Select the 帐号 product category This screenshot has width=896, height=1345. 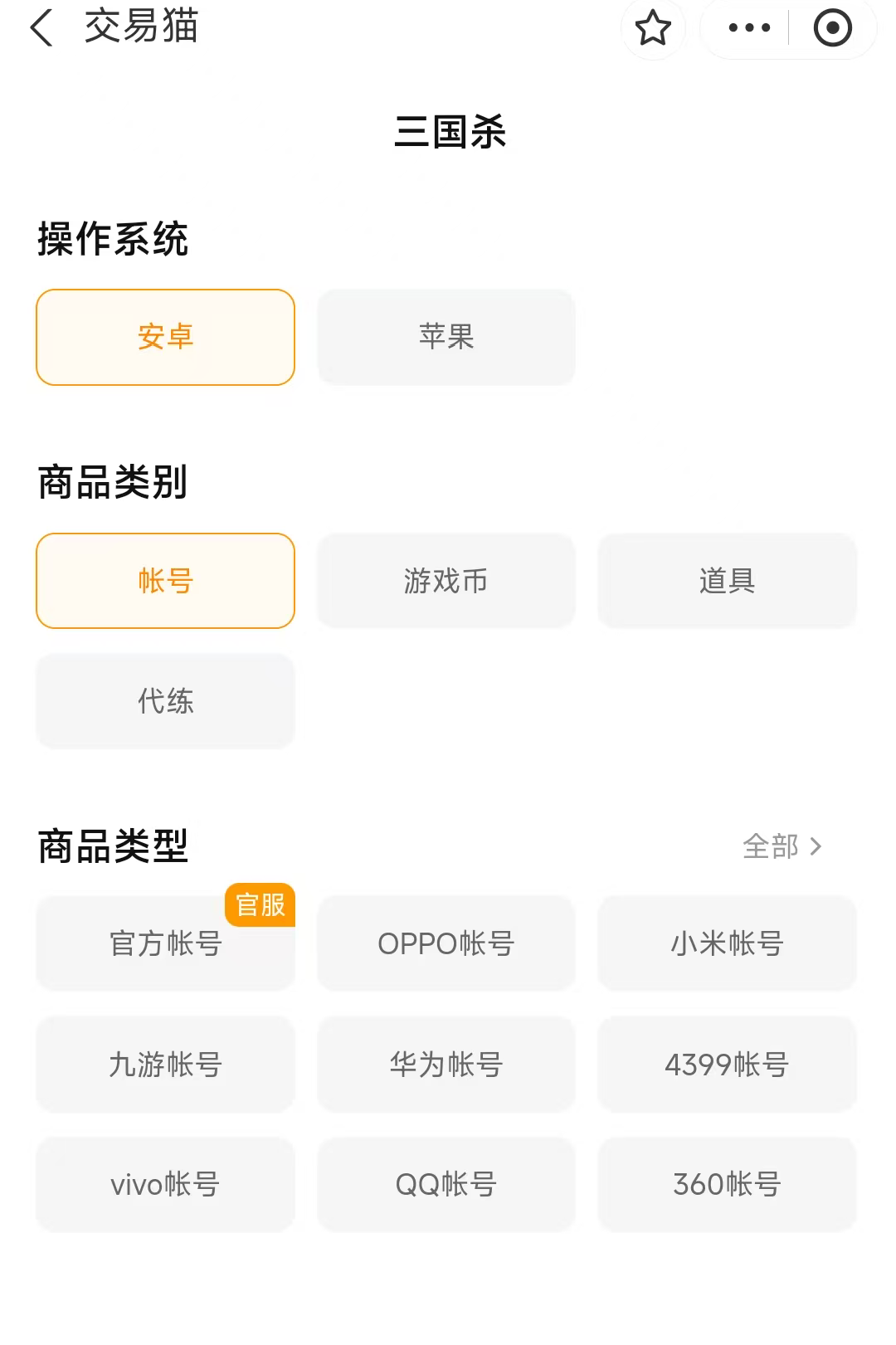(165, 581)
